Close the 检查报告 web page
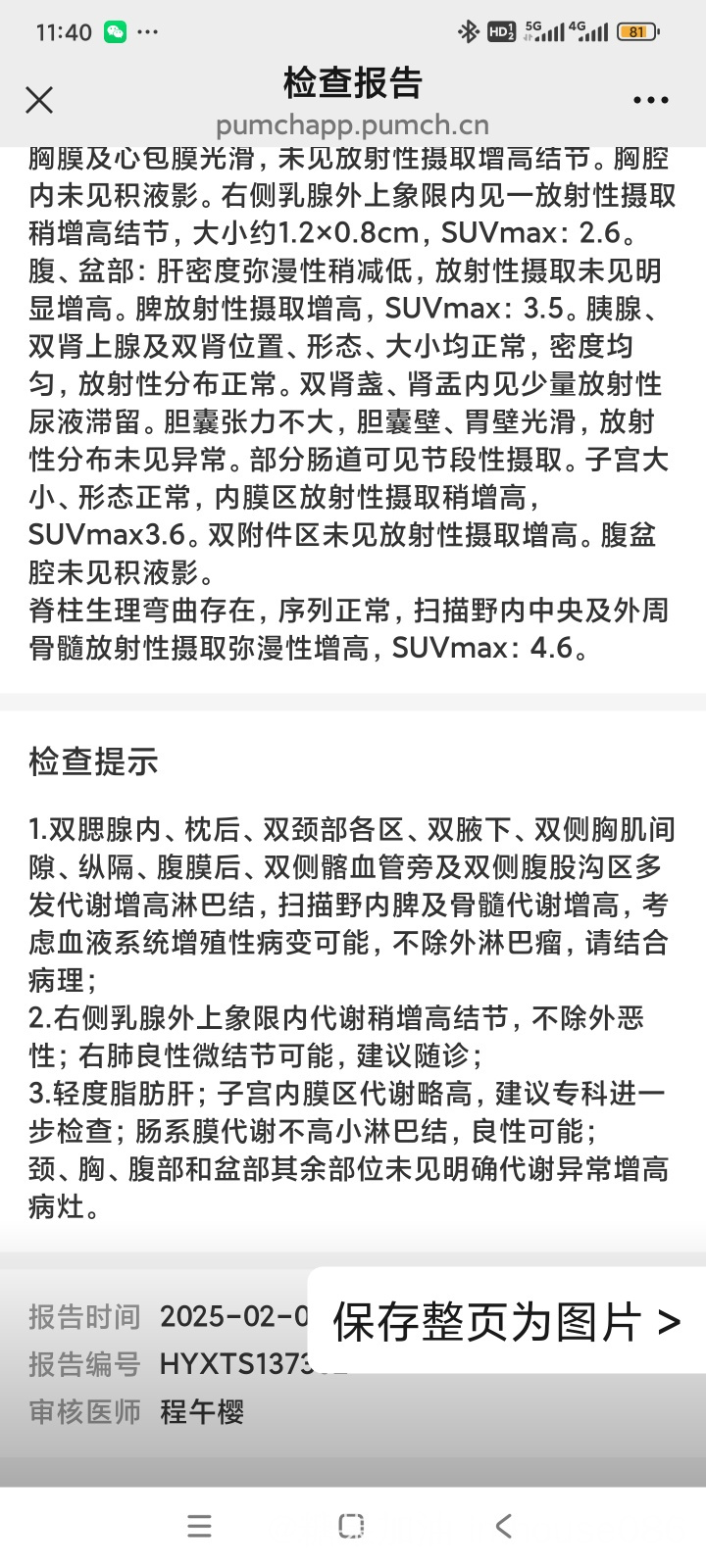This screenshot has width=706, height=1568. click(39, 99)
